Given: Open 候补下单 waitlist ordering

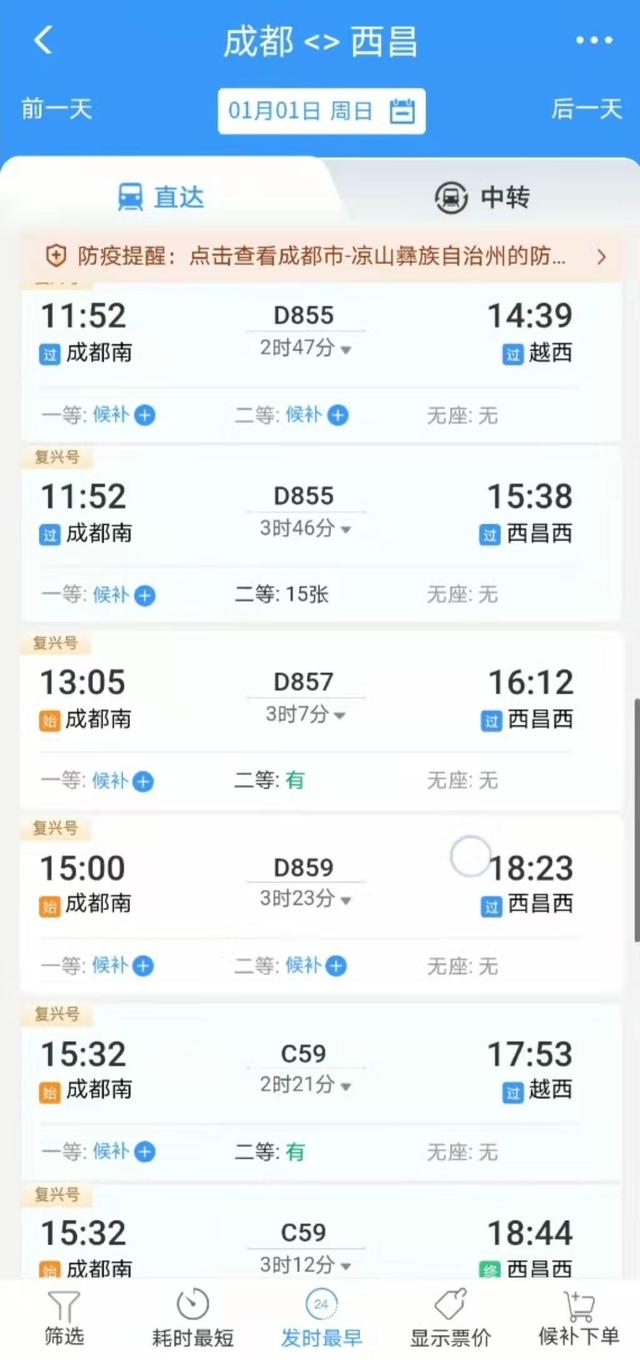Looking at the screenshot, I should 578,1317.
